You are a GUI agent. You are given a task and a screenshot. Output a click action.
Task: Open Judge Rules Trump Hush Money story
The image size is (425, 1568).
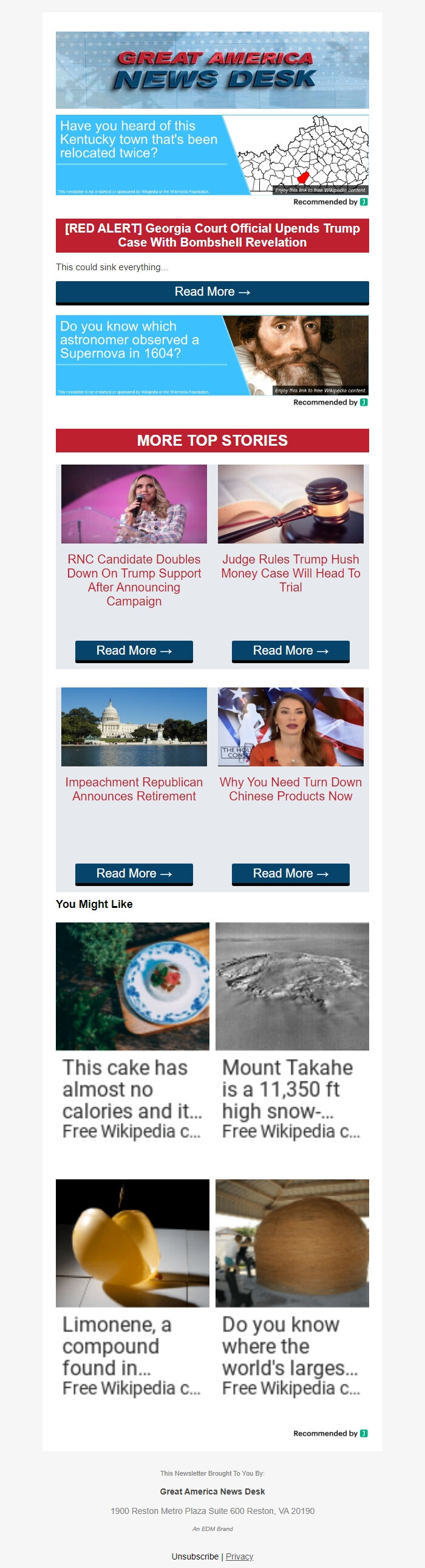[x=290, y=573]
